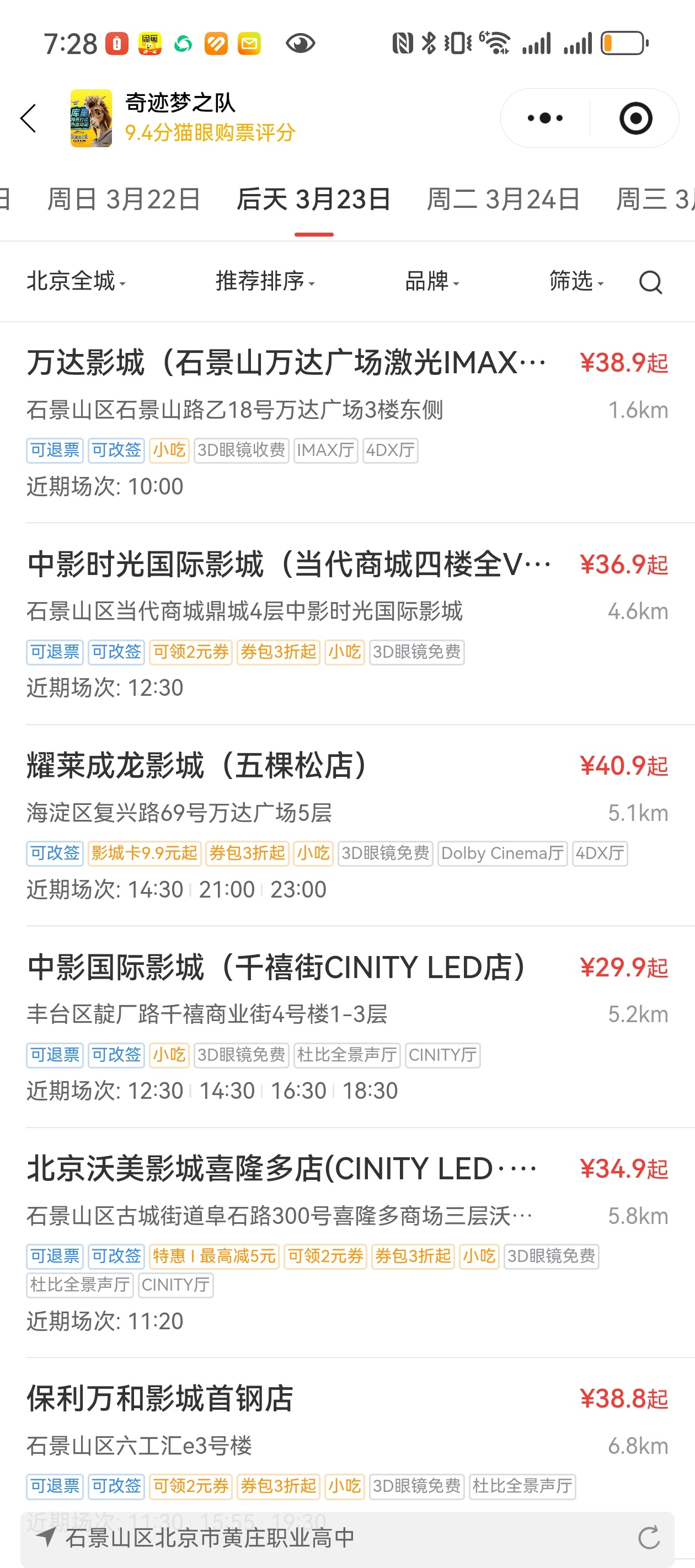Viewport: 695px width, 1568px height.
Task: Tap the circular mini-program exit icon
Action: 636,117
